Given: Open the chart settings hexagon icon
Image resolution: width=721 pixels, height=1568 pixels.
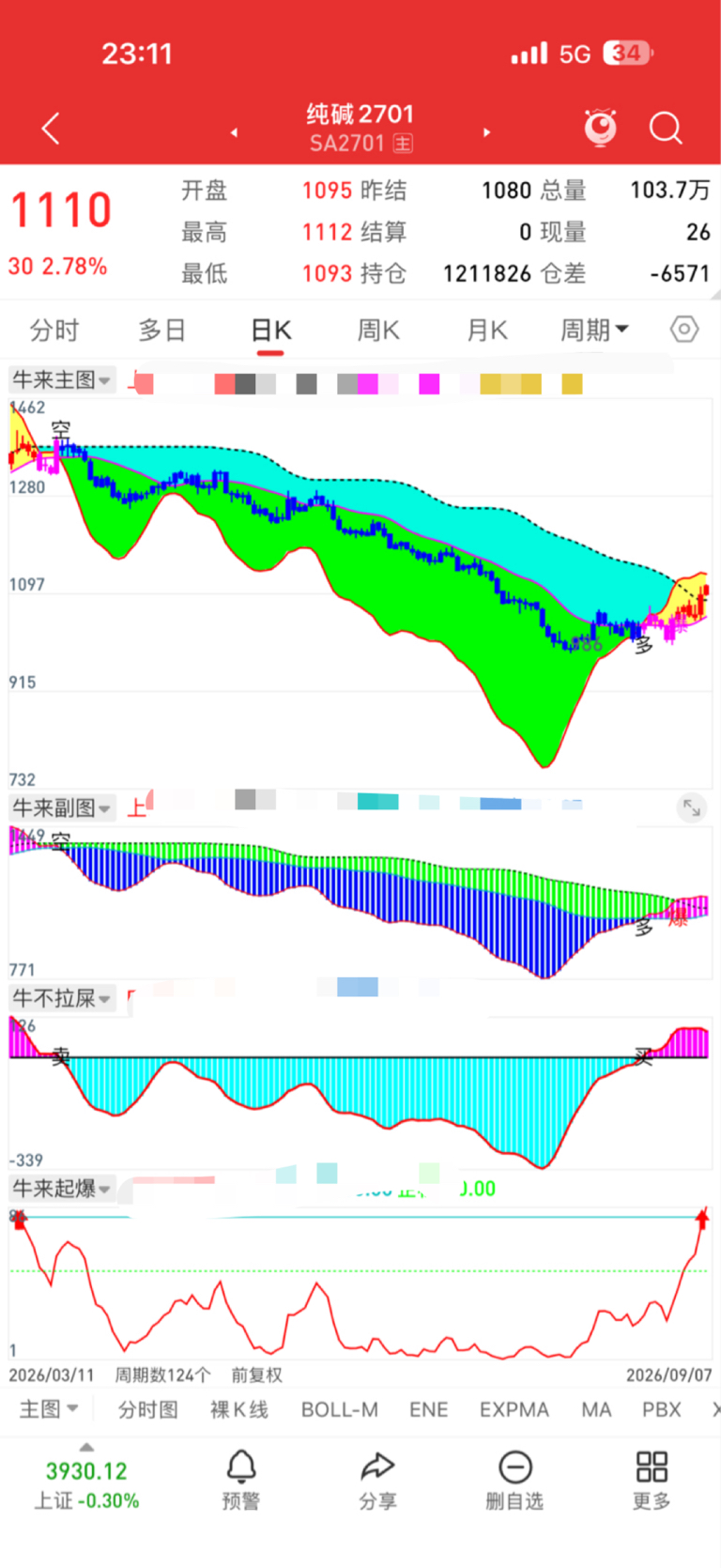Looking at the screenshot, I should point(684,330).
